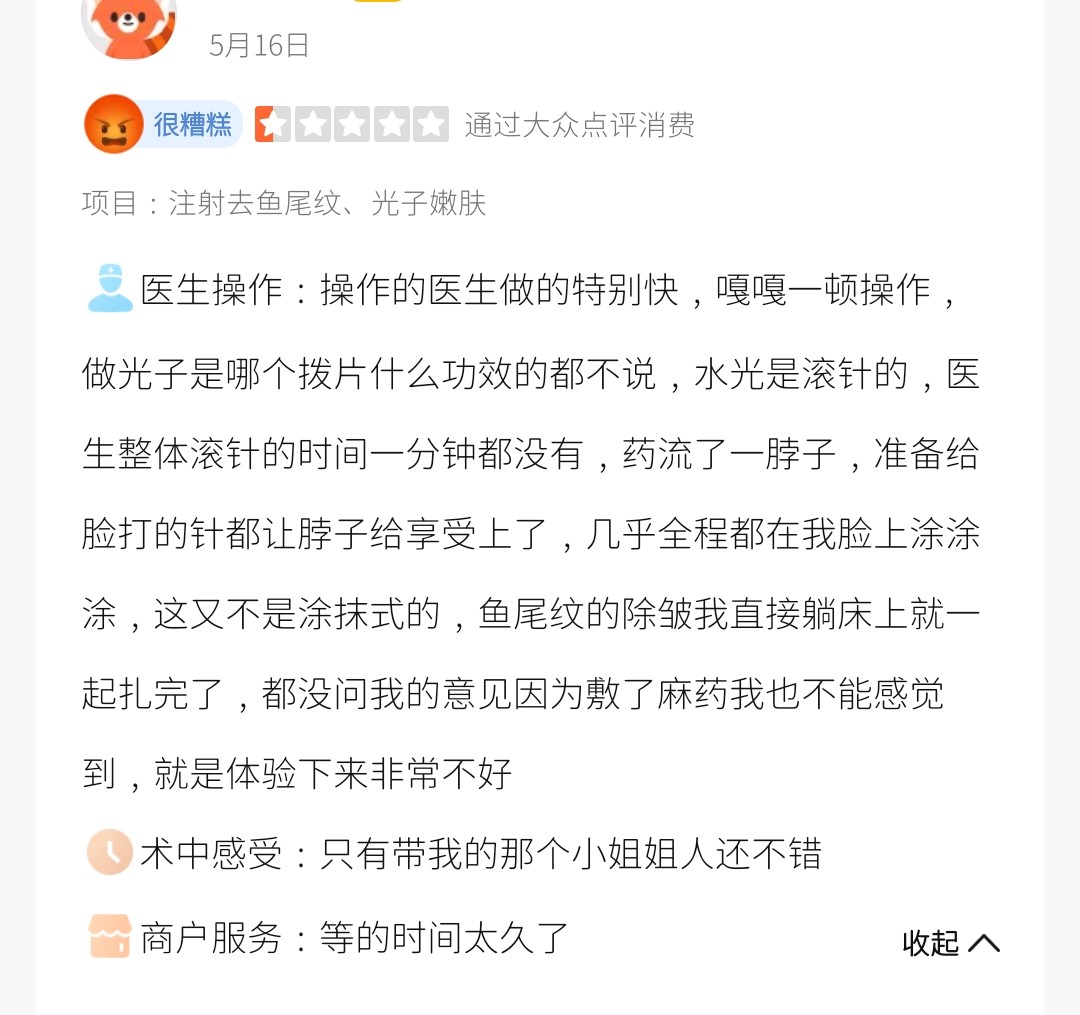Open the reviewer's red panda avatar
Image resolution: width=1080 pixels, height=1015 pixels.
pyautogui.click(x=129, y=24)
